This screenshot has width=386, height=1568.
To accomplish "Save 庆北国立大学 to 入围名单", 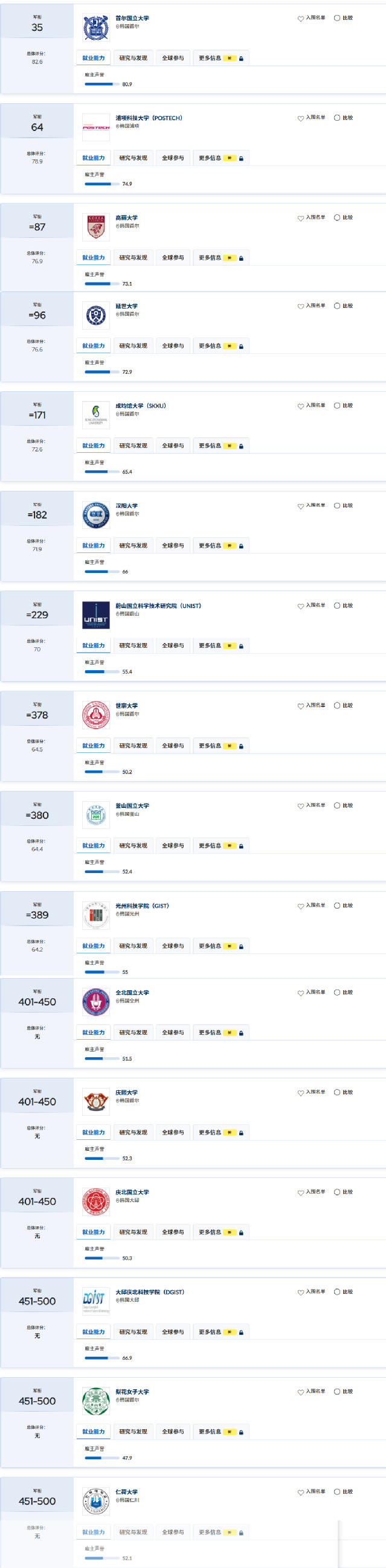I will (x=301, y=1193).
